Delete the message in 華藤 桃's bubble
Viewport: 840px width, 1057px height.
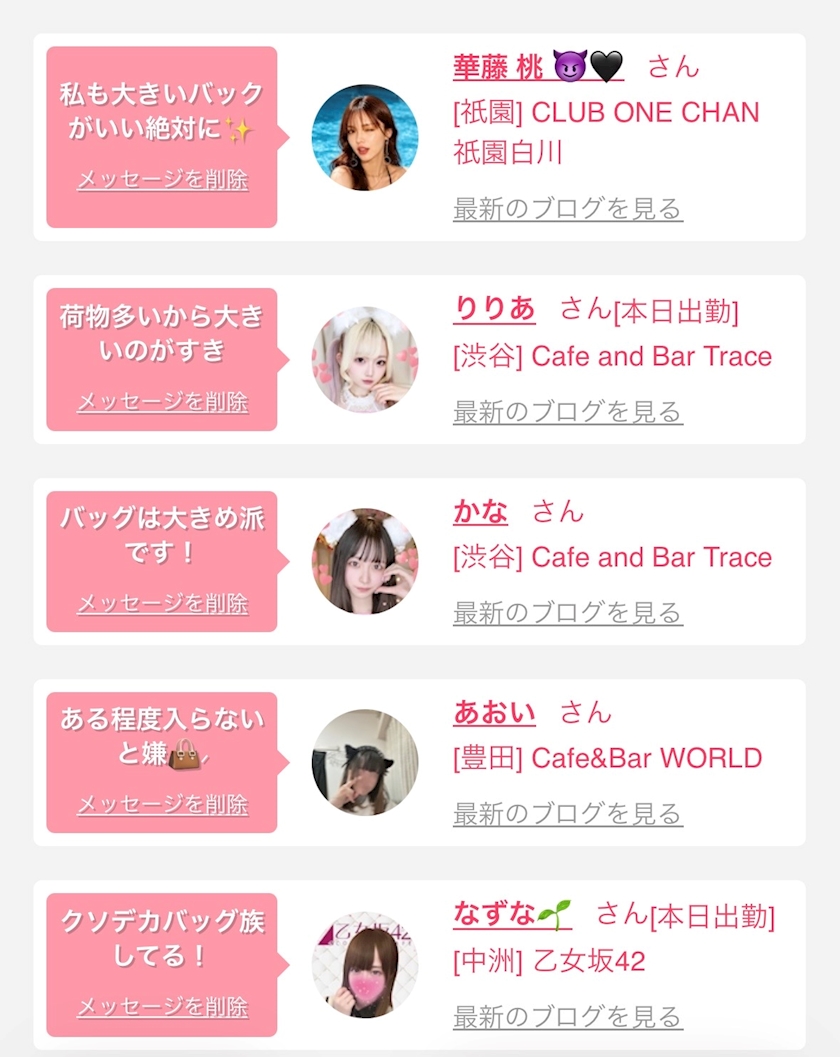coord(162,179)
